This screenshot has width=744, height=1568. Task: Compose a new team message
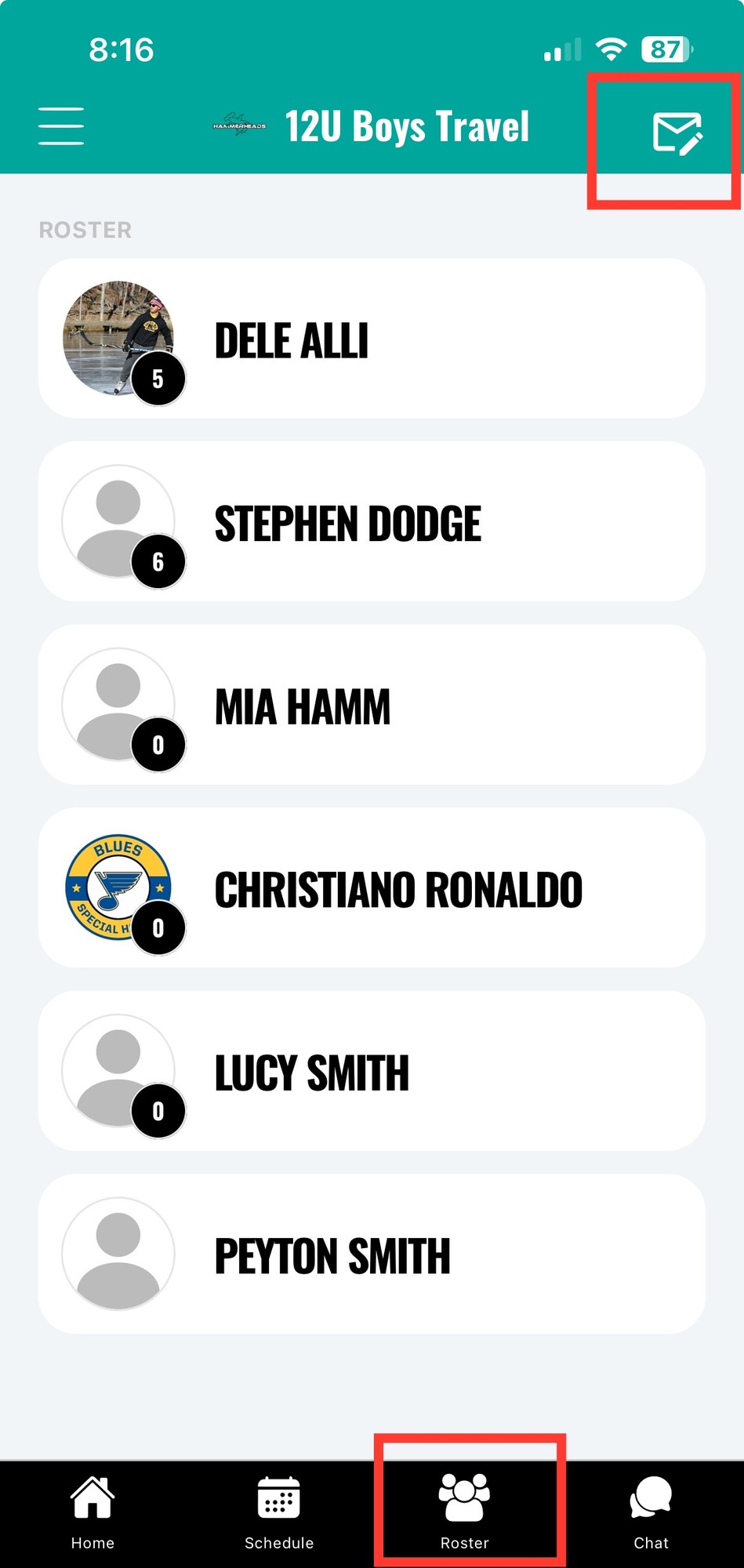pos(677,133)
